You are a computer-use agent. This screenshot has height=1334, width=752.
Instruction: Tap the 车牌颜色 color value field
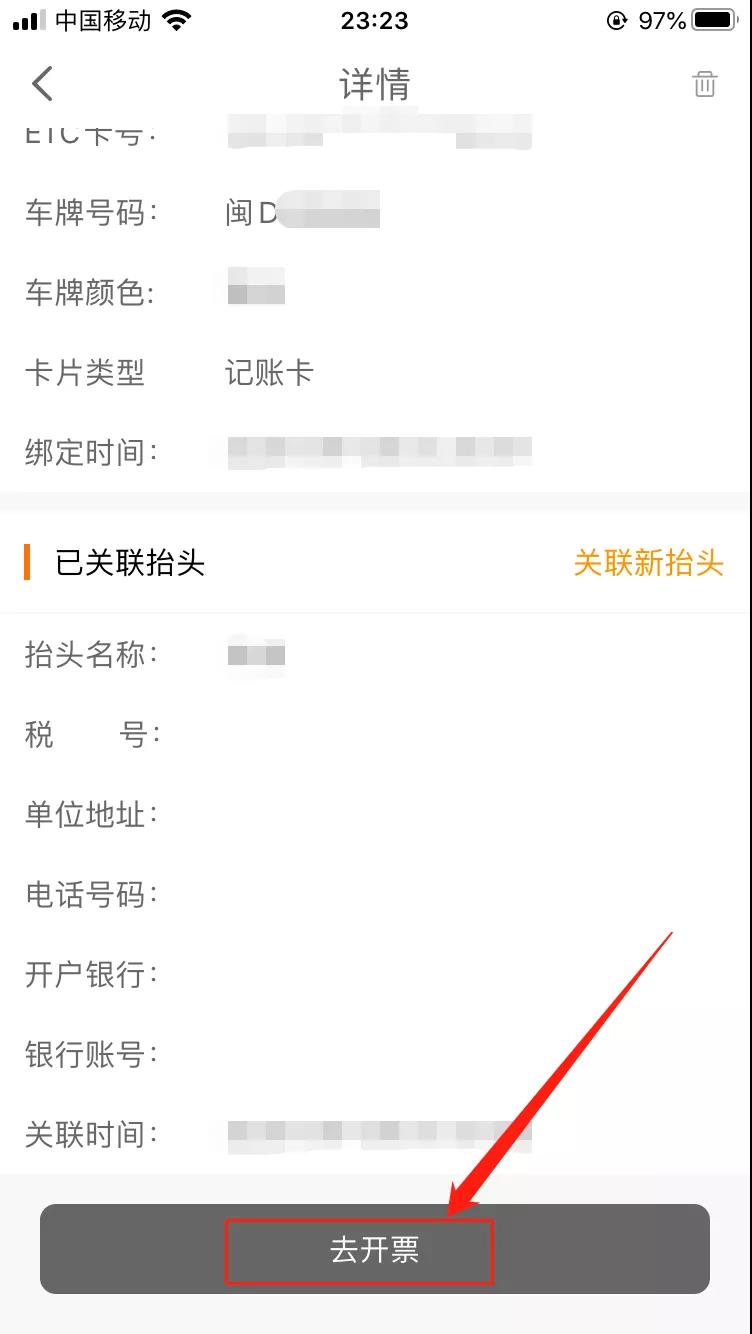pos(253,291)
